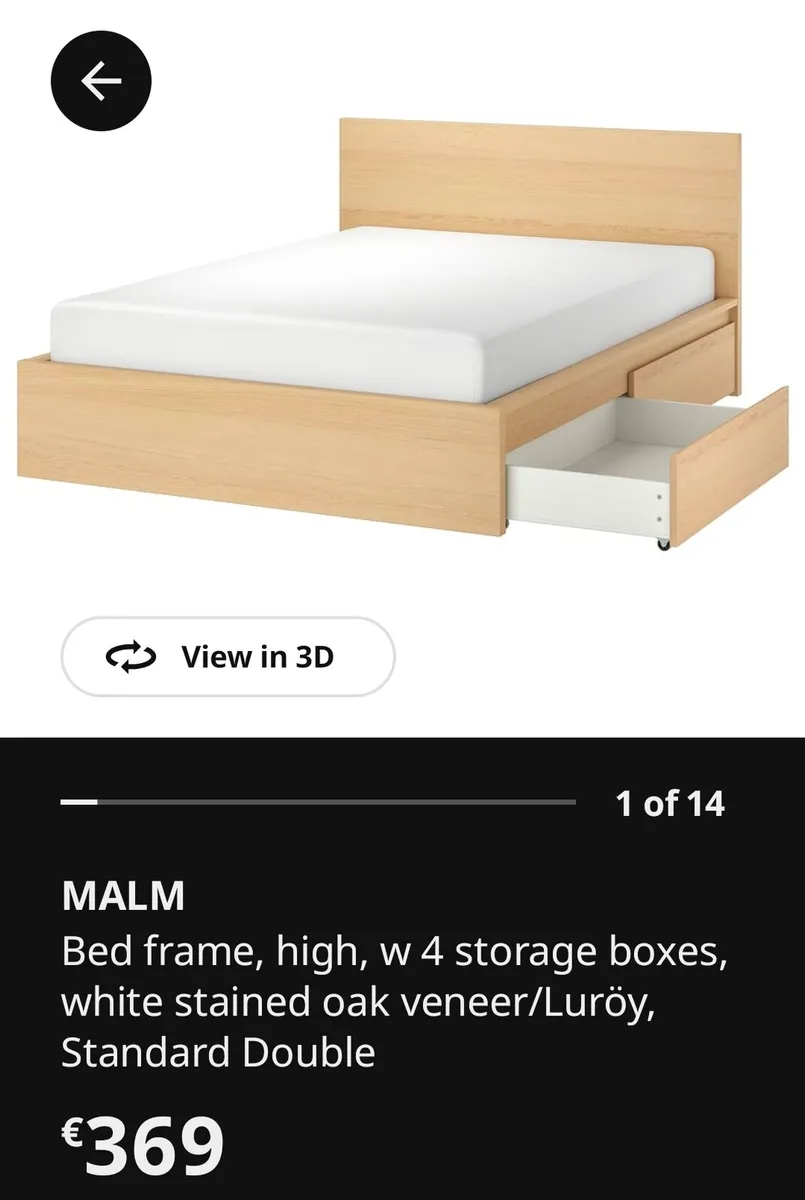Viewport: 805px width, 1200px height.
Task: Tap the €369 price
Action: (x=140, y=1140)
